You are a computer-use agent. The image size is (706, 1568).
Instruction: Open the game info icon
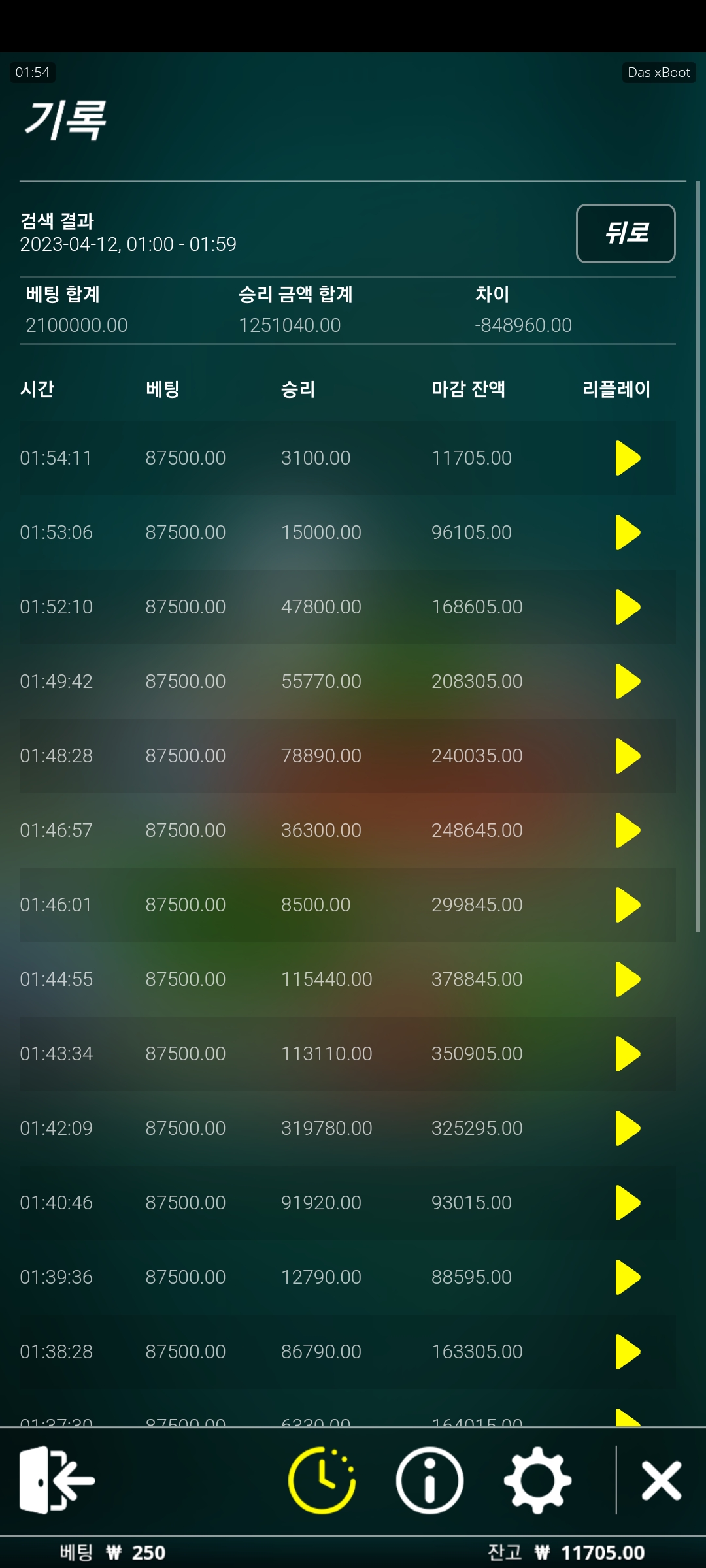[x=429, y=1480]
